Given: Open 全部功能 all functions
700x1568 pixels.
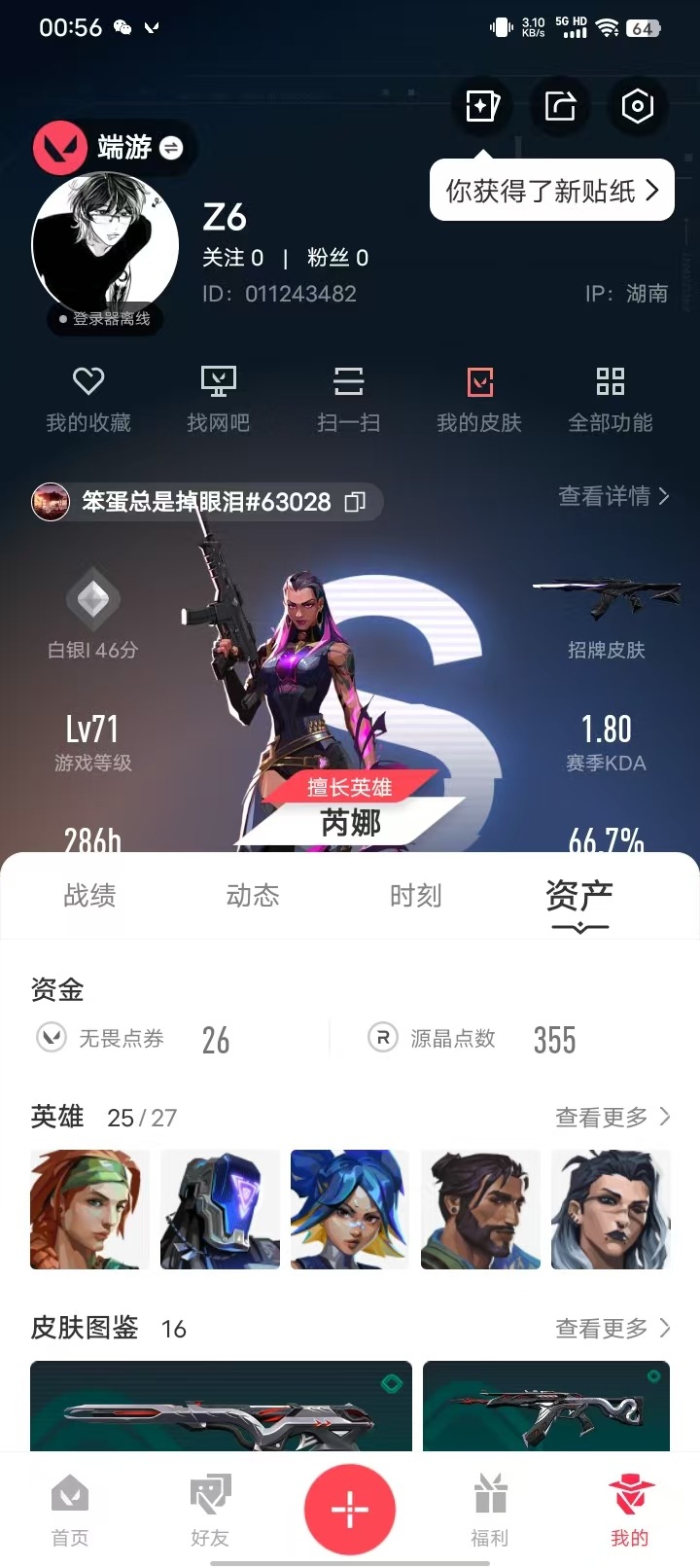Looking at the screenshot, I should click(611, 398).
